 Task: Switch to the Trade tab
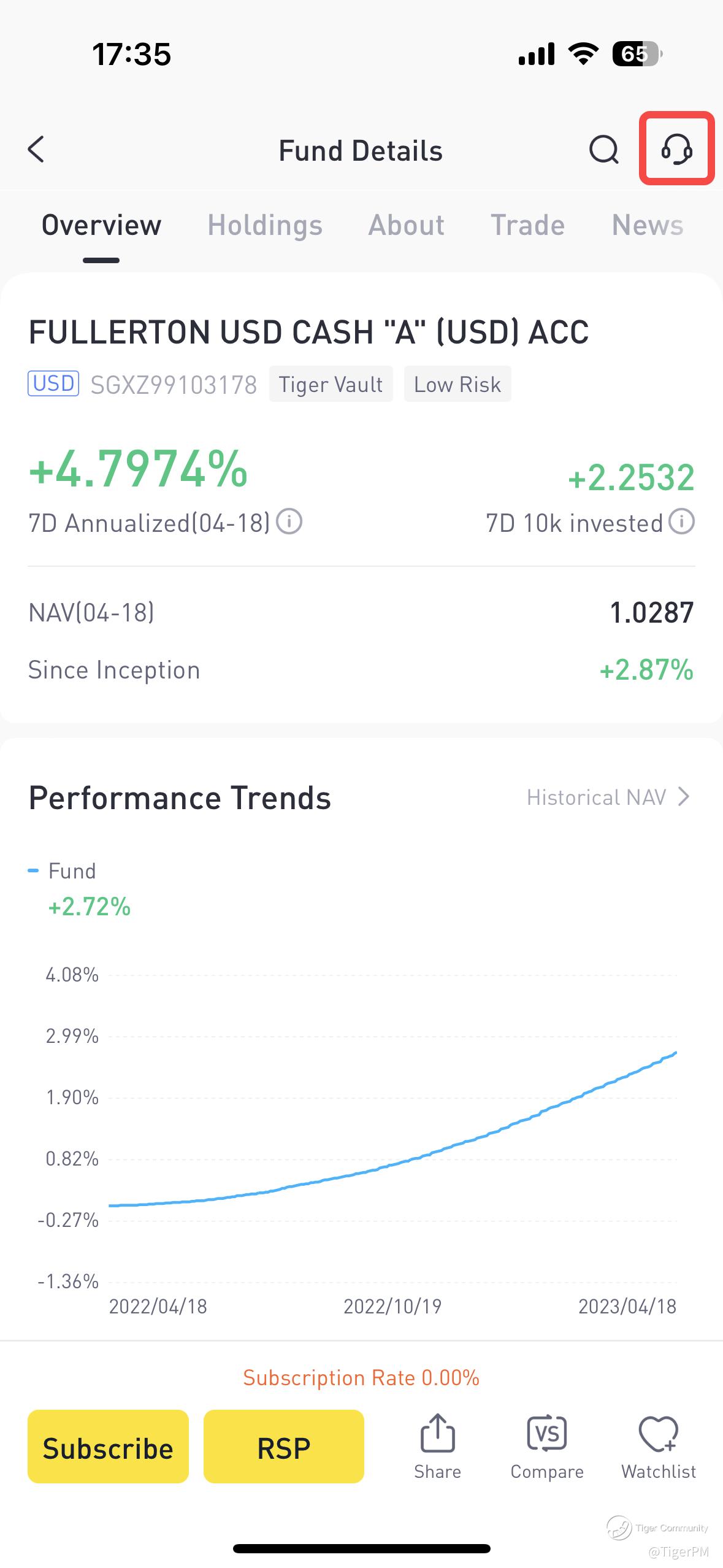pyautogui.click(x=527, y=225)
